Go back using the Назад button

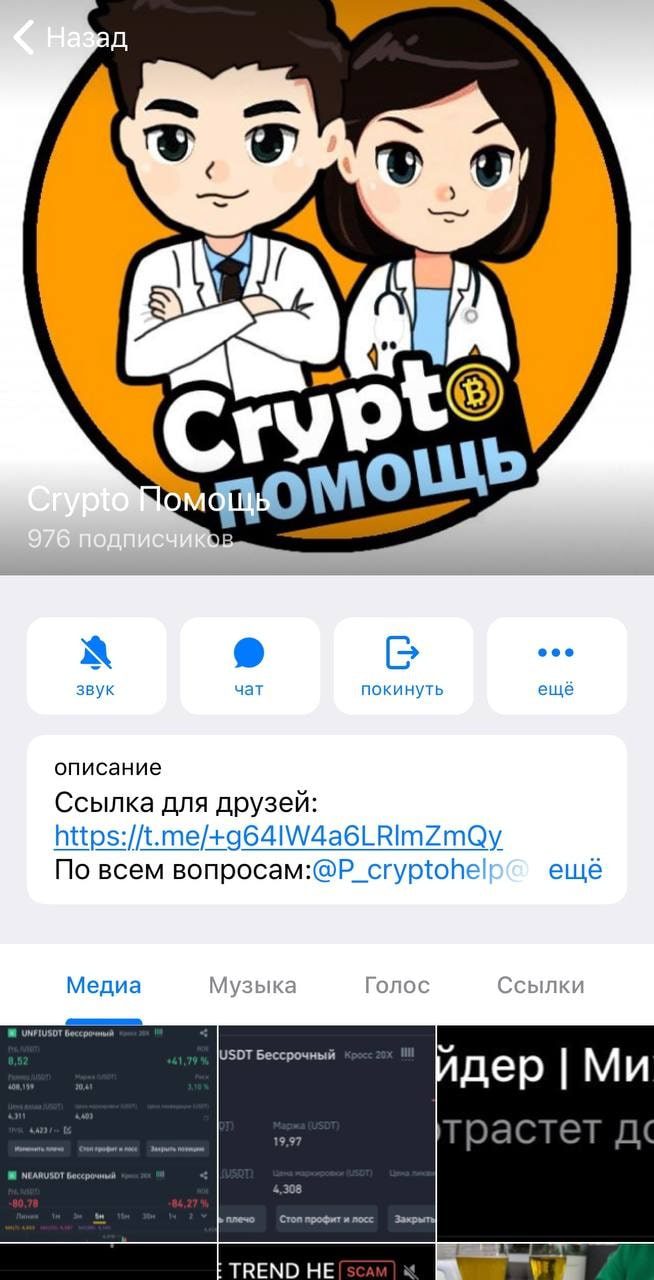coord(70,38)
